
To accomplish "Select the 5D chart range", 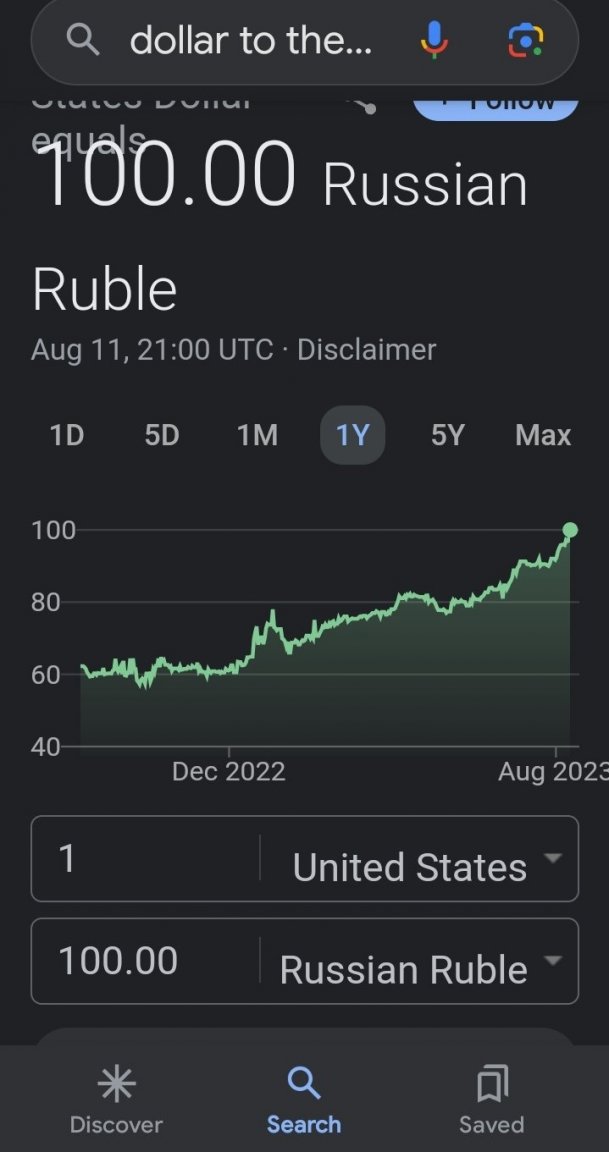I will tap(162, 436).
